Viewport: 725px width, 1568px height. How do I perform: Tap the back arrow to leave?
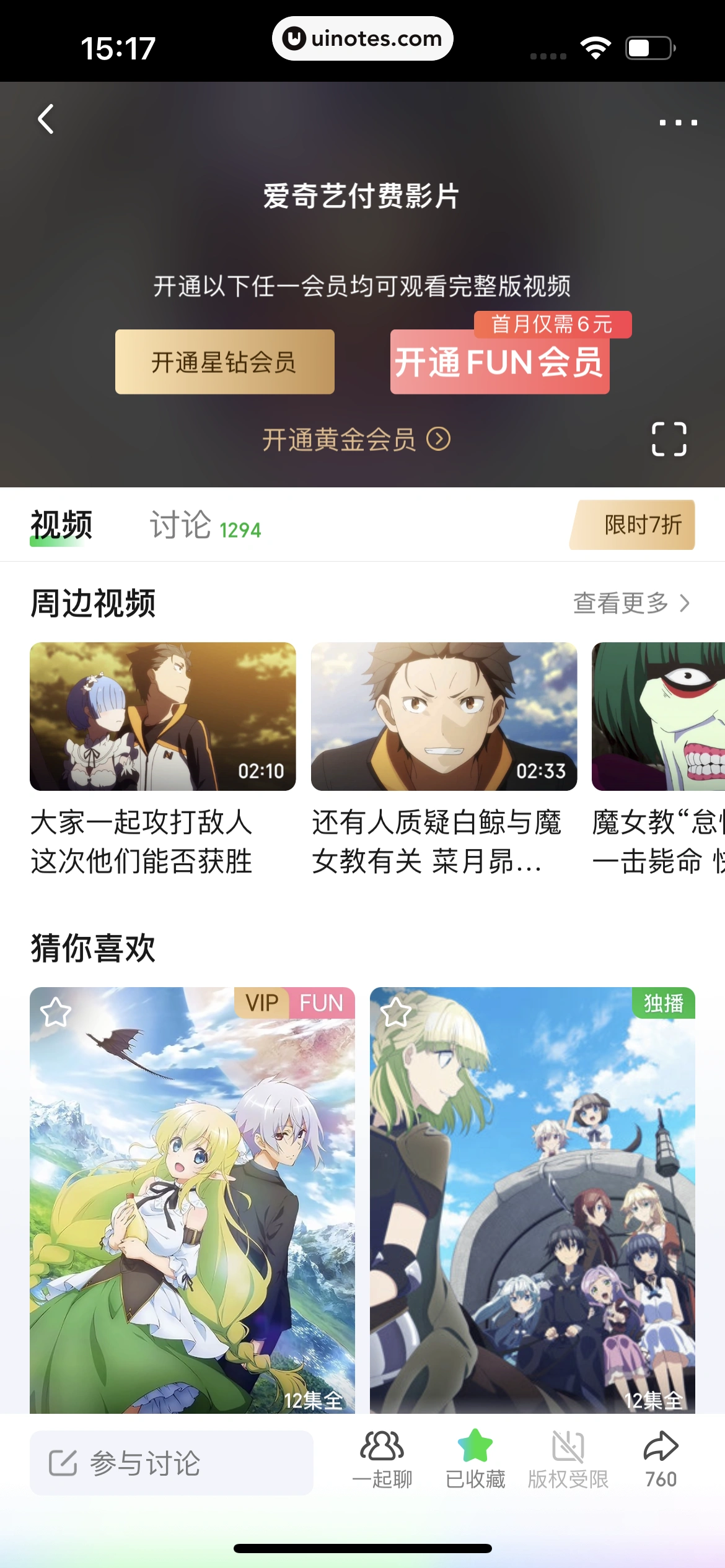(x=45, y=119)
